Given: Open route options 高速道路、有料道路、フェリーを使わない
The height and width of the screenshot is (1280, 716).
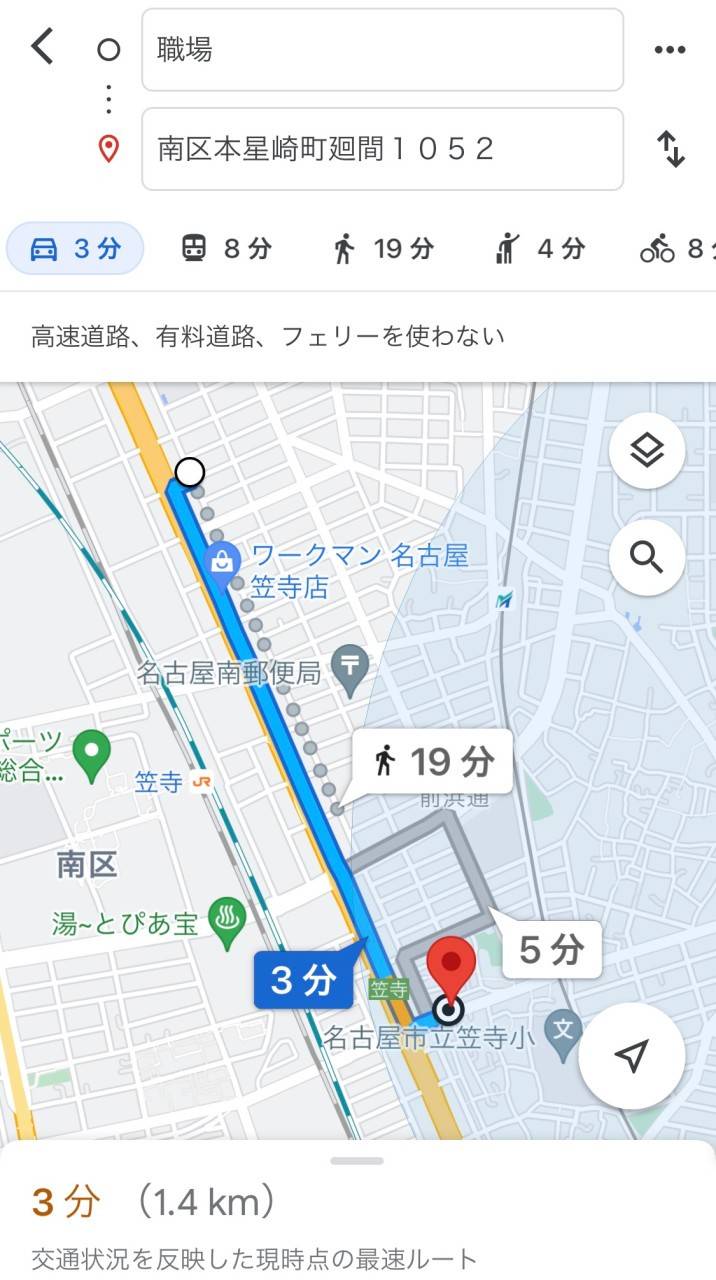Looking at the screenshot, I should (268, 337).
